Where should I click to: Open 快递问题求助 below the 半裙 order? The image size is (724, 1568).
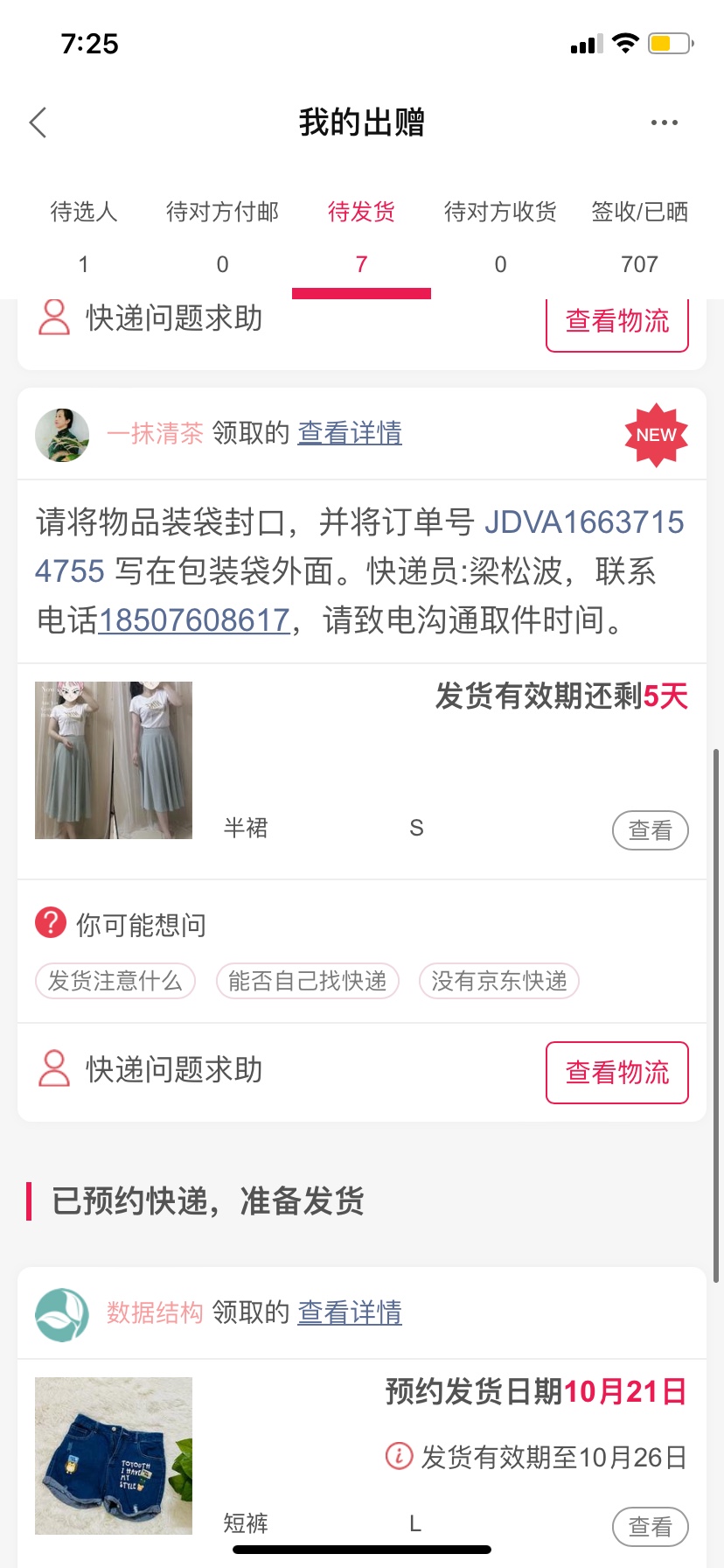[173, 1070]
